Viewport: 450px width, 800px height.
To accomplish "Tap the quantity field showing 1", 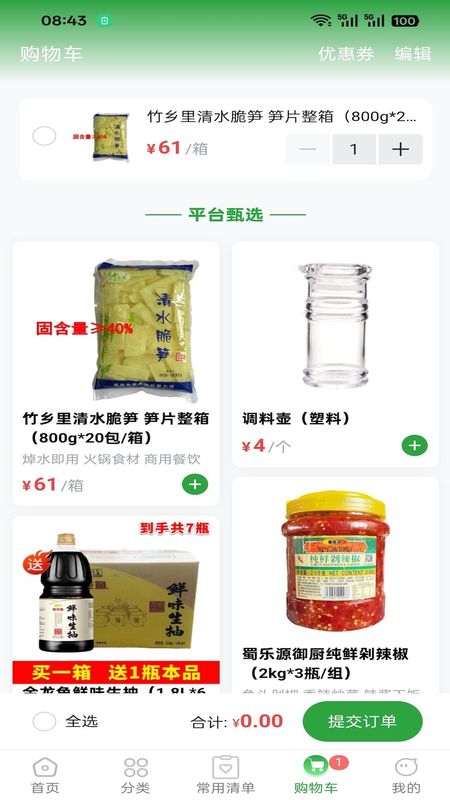I will click(354, 149).
